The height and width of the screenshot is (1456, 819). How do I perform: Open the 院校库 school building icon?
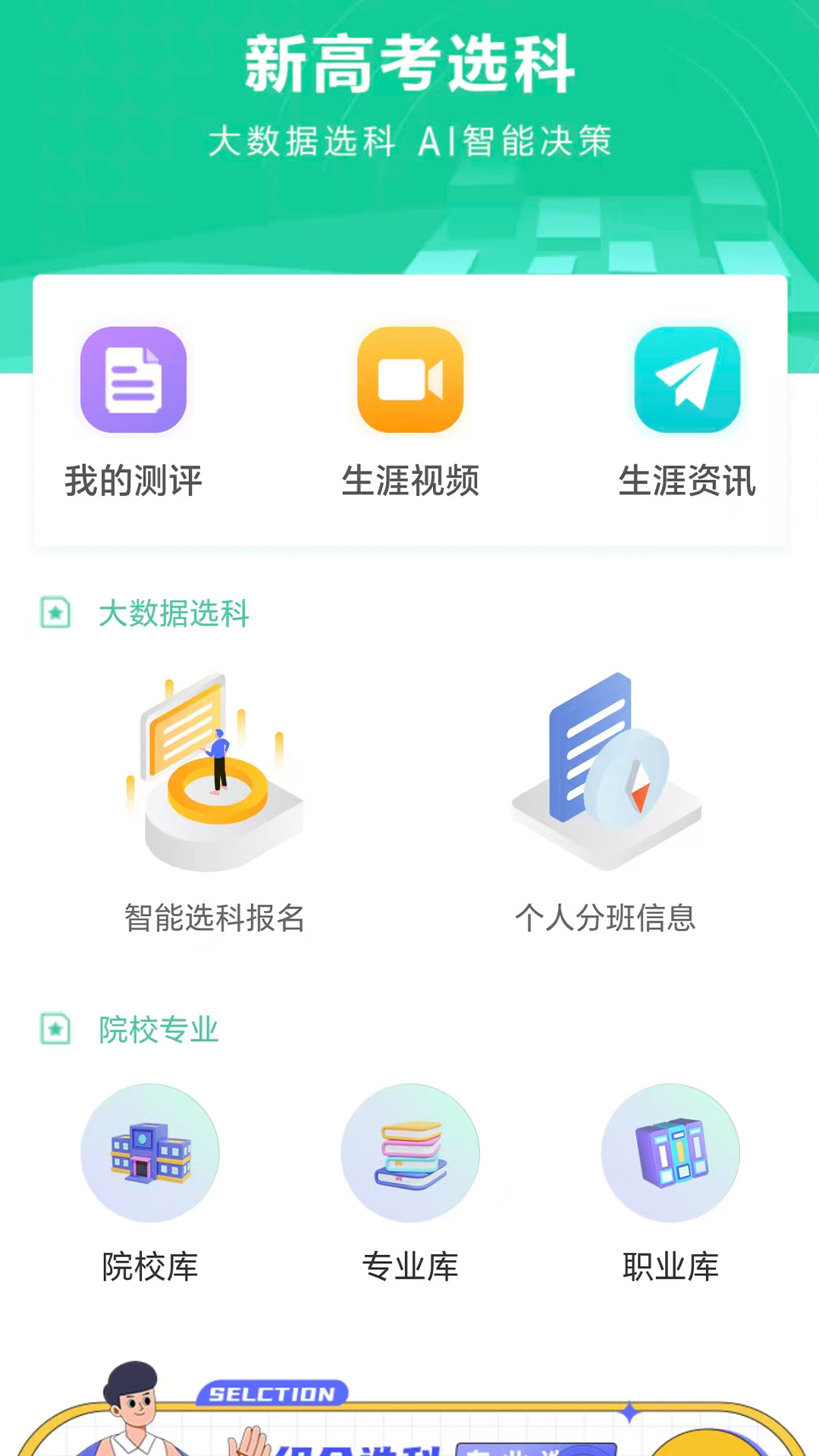[149, 1152]
